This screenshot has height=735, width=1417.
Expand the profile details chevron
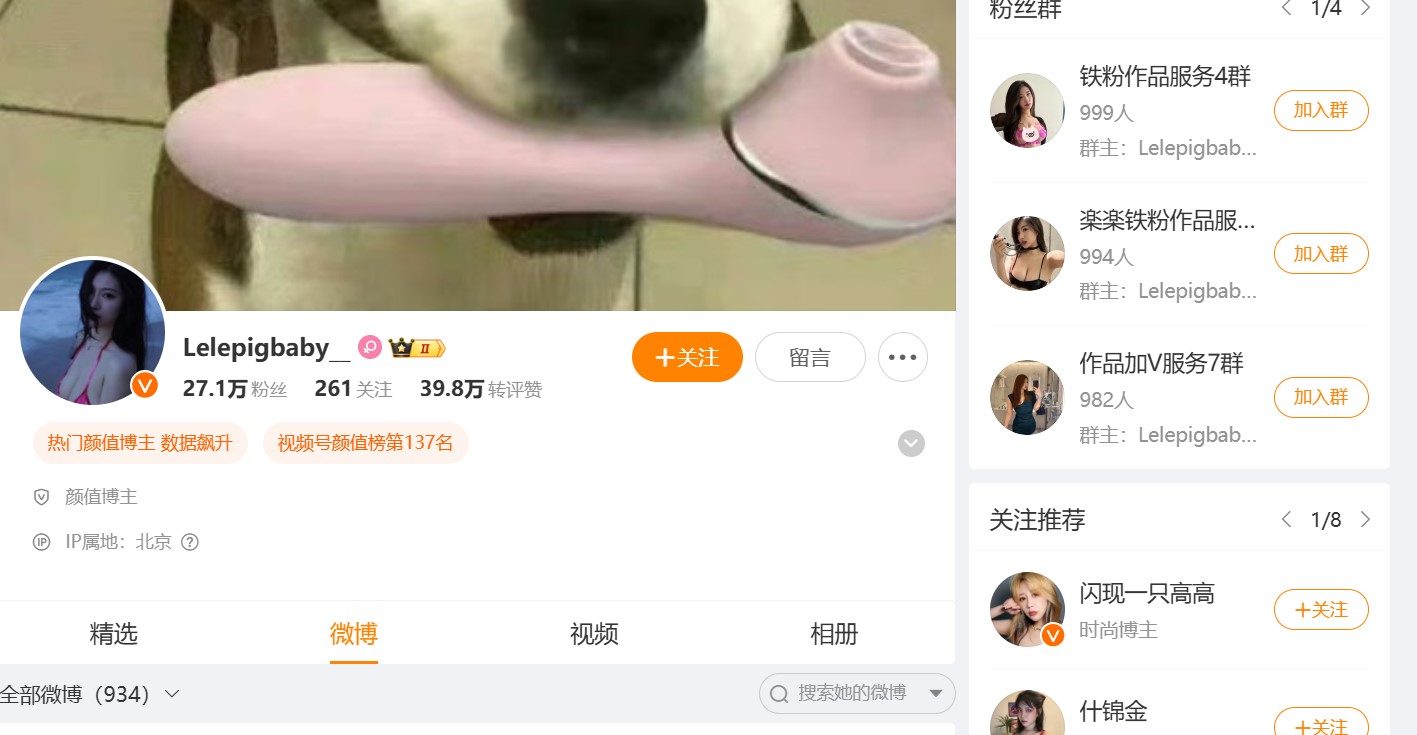tap(910, 443)
